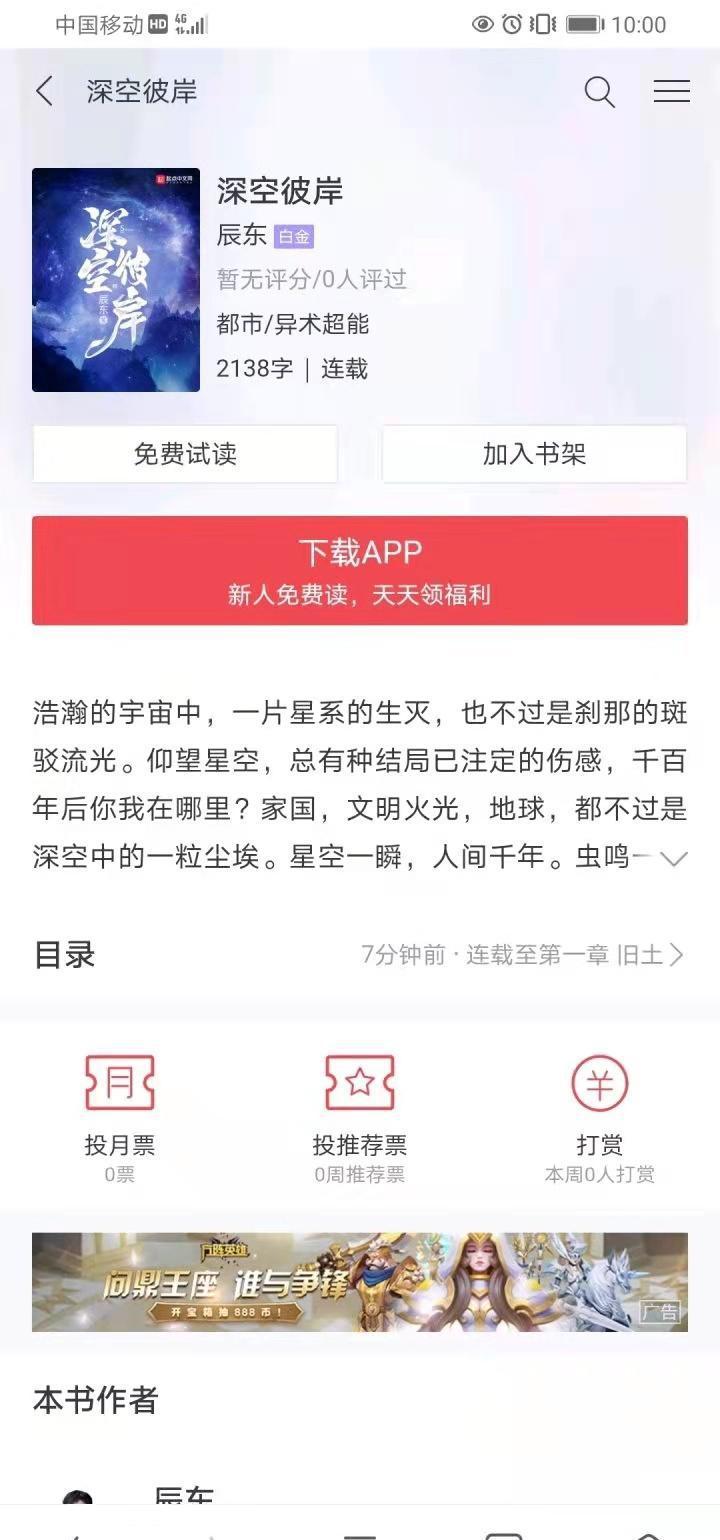Open the 目录 chapter list
This screenshot has width=720, height=1540.
pyautogui.click(x=360, y=955)
